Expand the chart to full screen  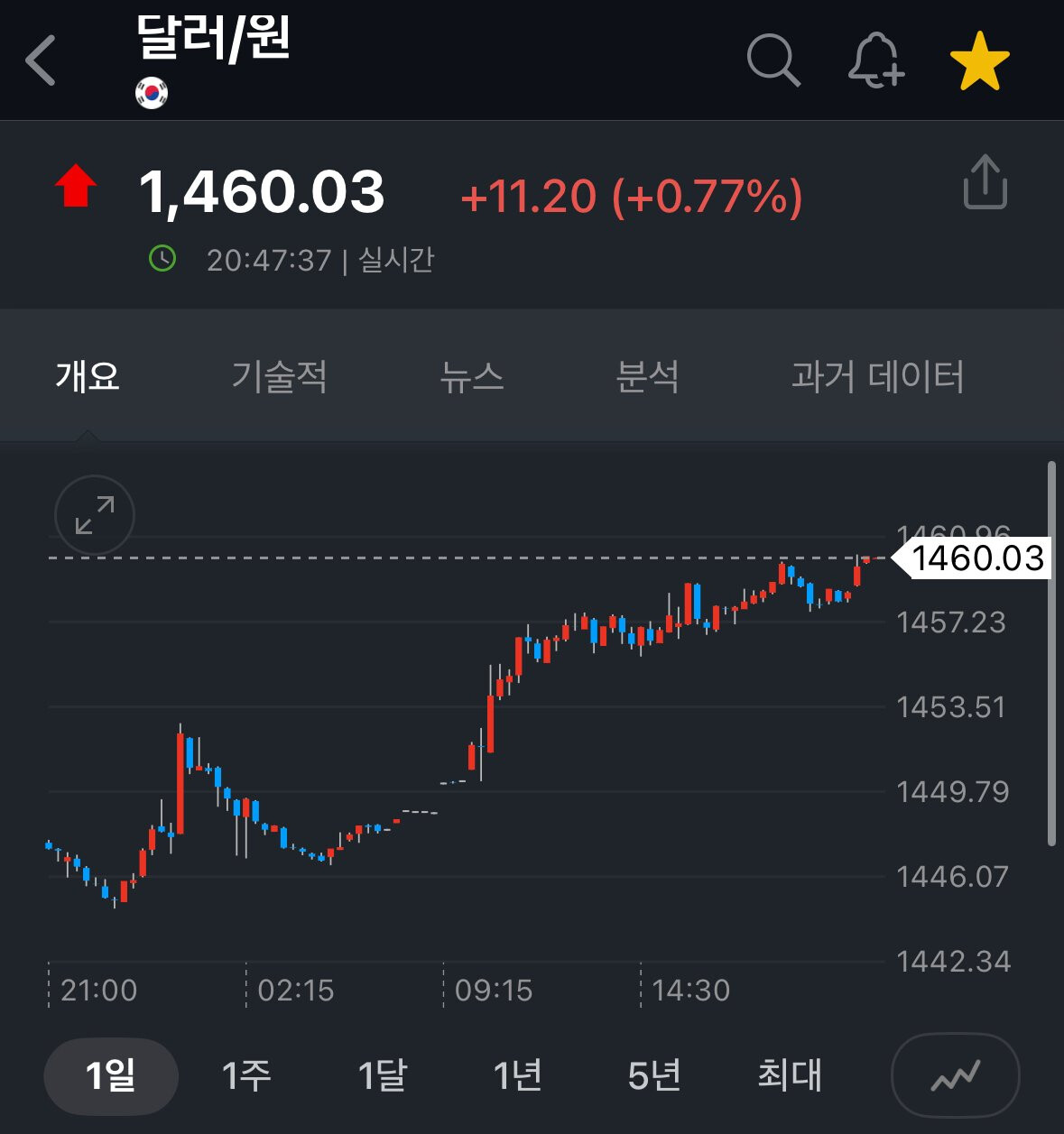coord(95,515)
